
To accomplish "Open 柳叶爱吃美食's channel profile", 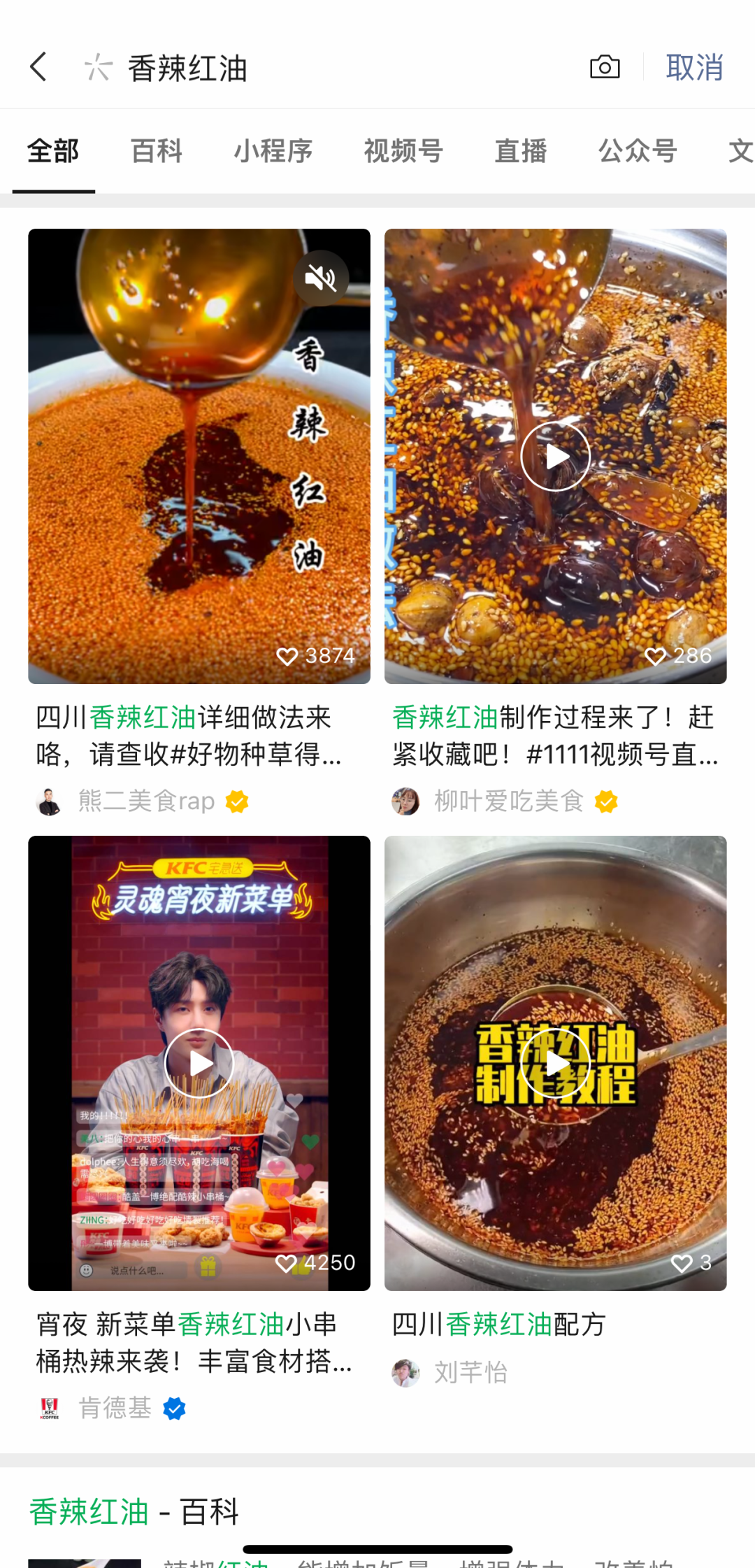I will [508, 801].
